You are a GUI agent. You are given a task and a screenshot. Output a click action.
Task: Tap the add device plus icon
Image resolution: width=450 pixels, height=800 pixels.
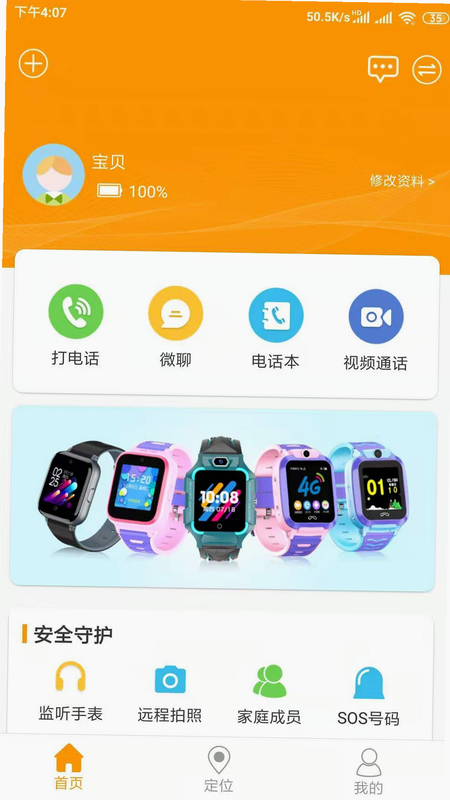click(33, 64)
